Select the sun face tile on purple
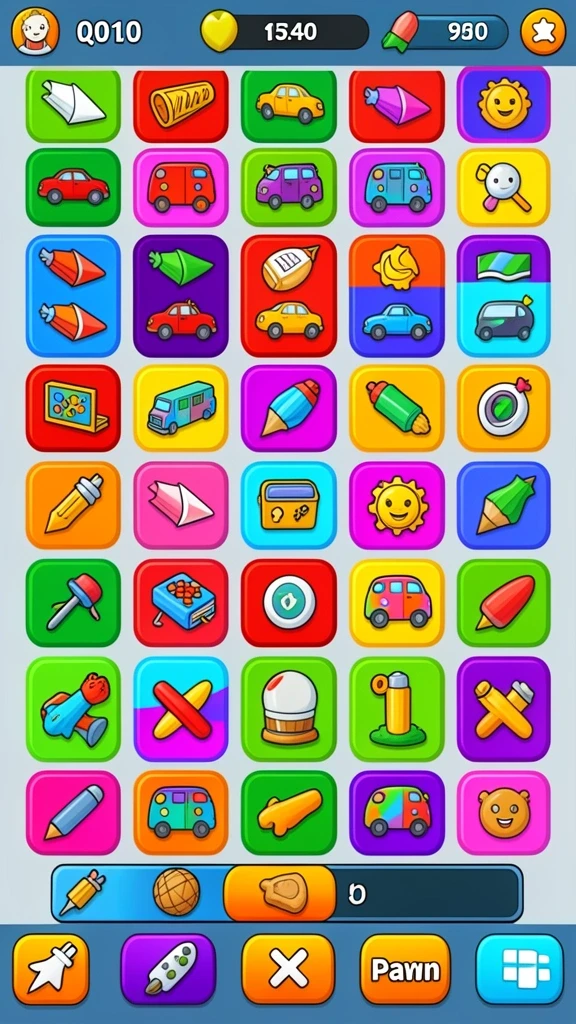Image resolution: width=576 pixels, height=1024 pixels. tap(504, 104)
